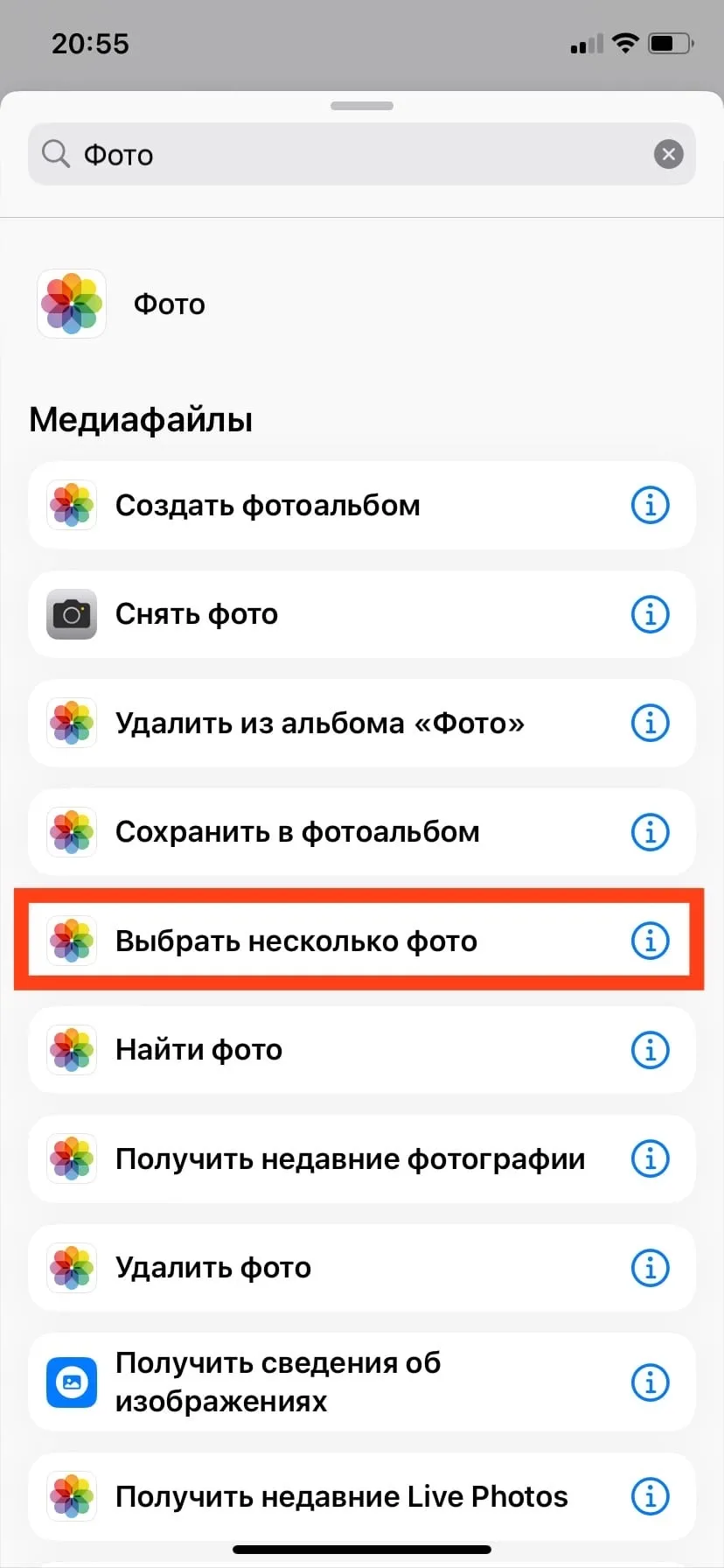Select «Получить недавние фотографии»
This screenshot has width=724, height=1568.
pyautogui.click(x=362, y=1158)
